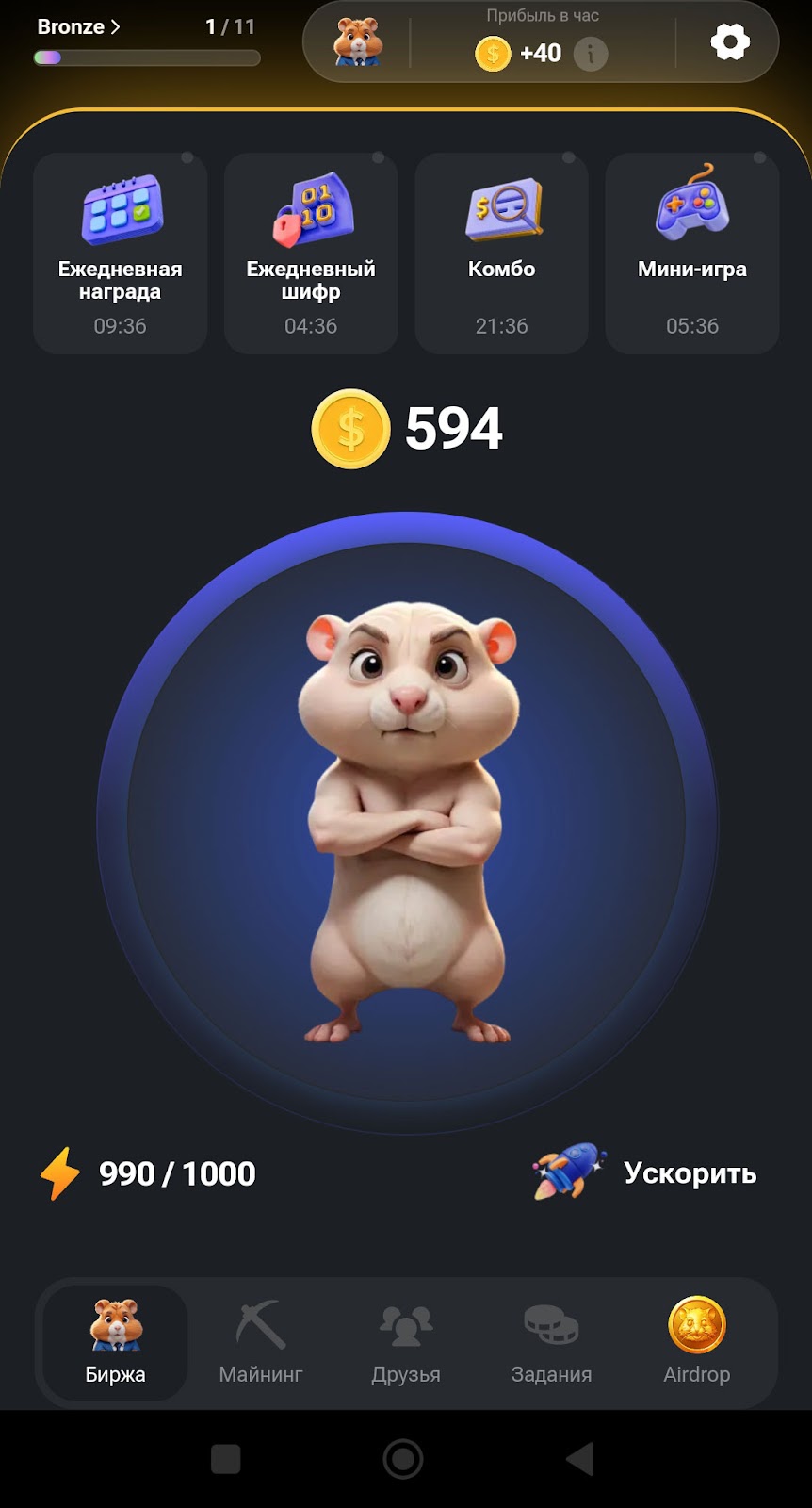Tap the big hamster to earn coins
This screenshot has width=812, height=1508.
pyautogui.click(x=407, y=823)
